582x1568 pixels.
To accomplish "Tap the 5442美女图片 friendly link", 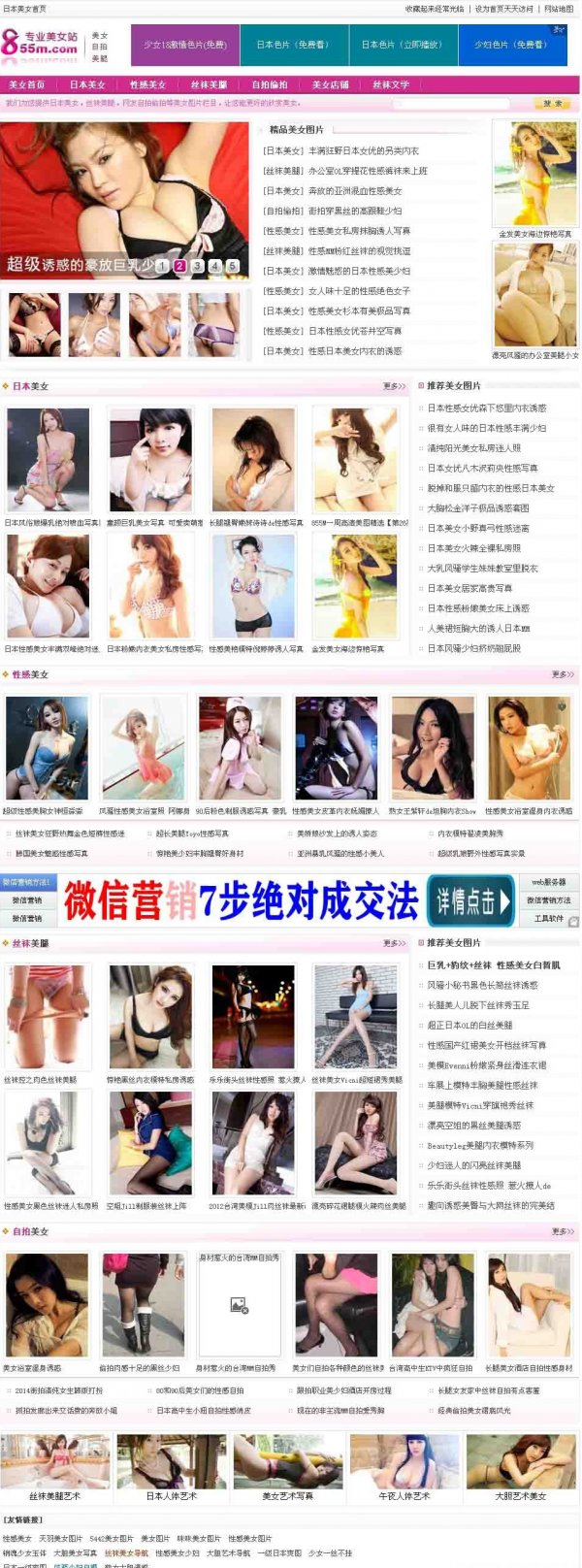I will point(111,1538).
